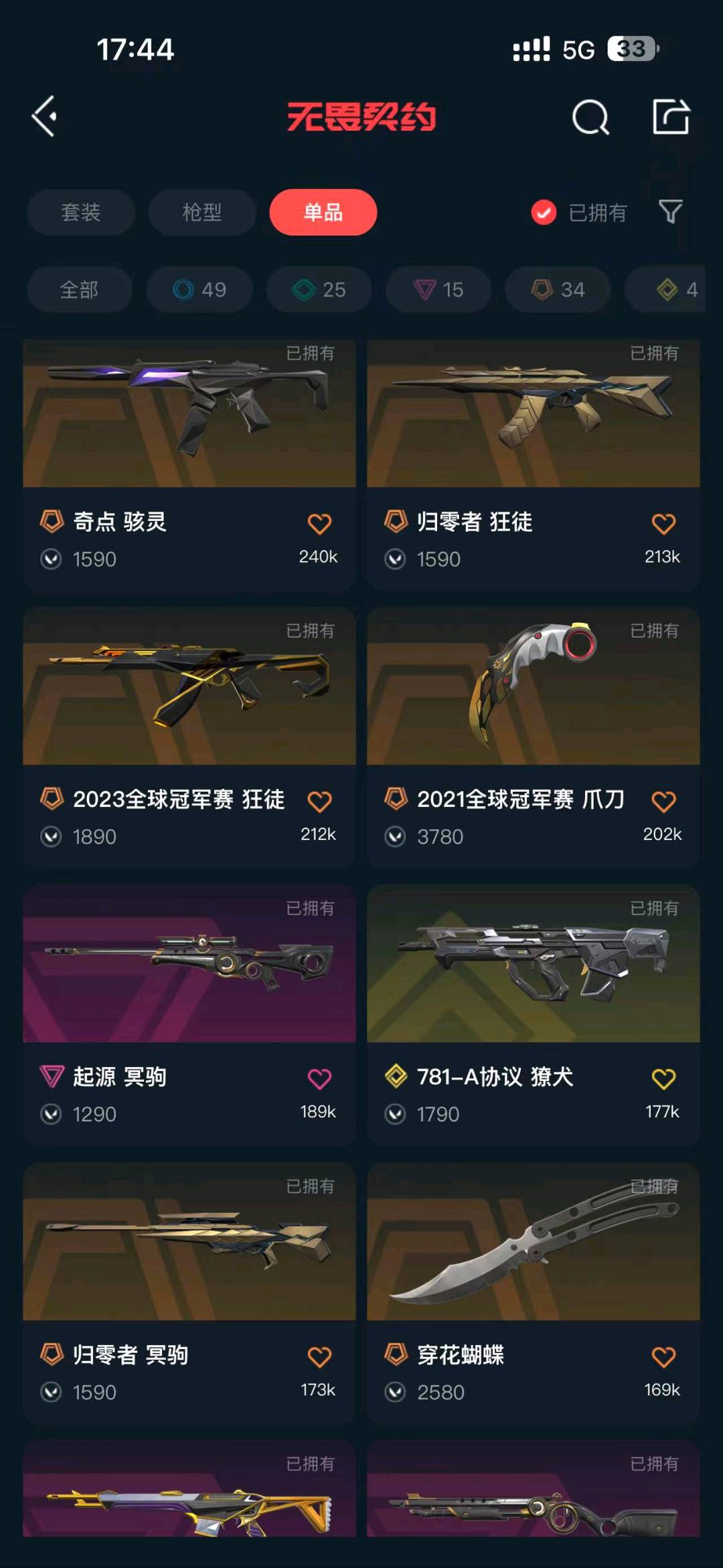
Task: Filter by the blue tier chip 49
Action: (x=199, y=289)
